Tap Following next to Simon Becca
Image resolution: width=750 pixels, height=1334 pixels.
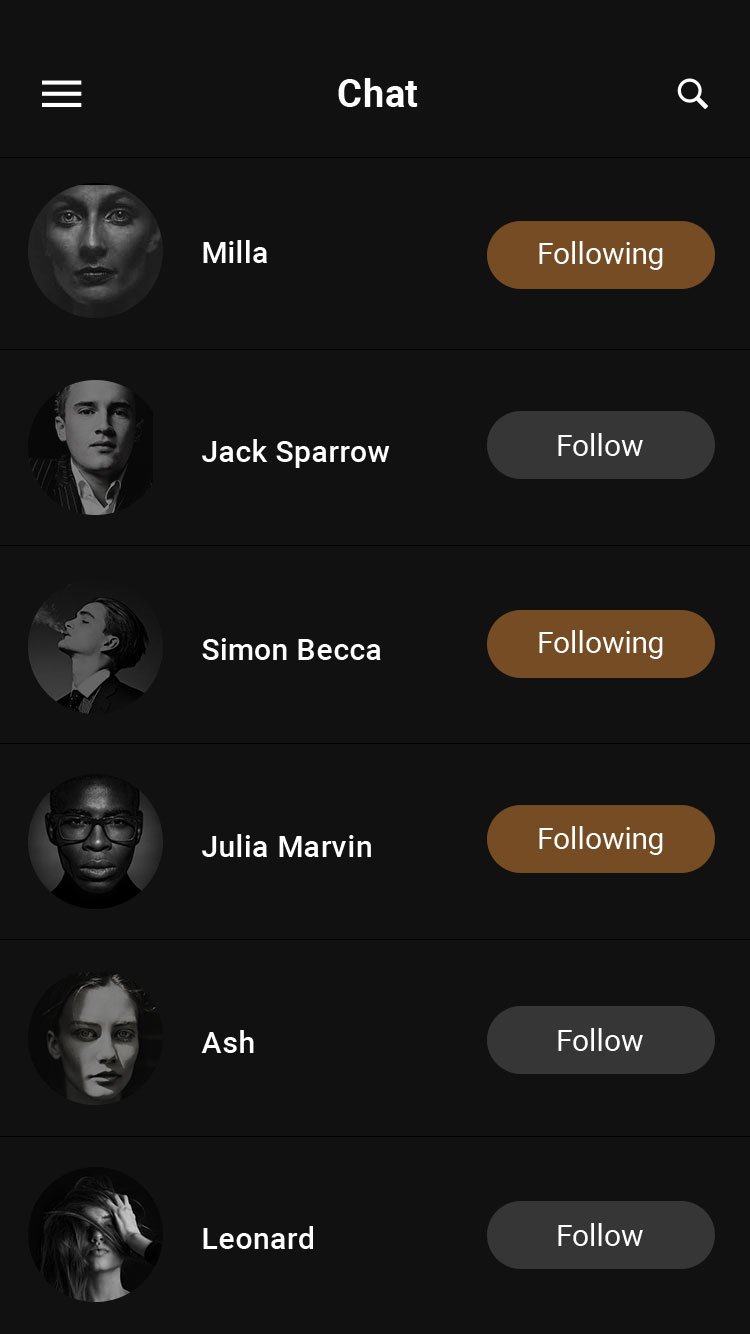(600, 643)
